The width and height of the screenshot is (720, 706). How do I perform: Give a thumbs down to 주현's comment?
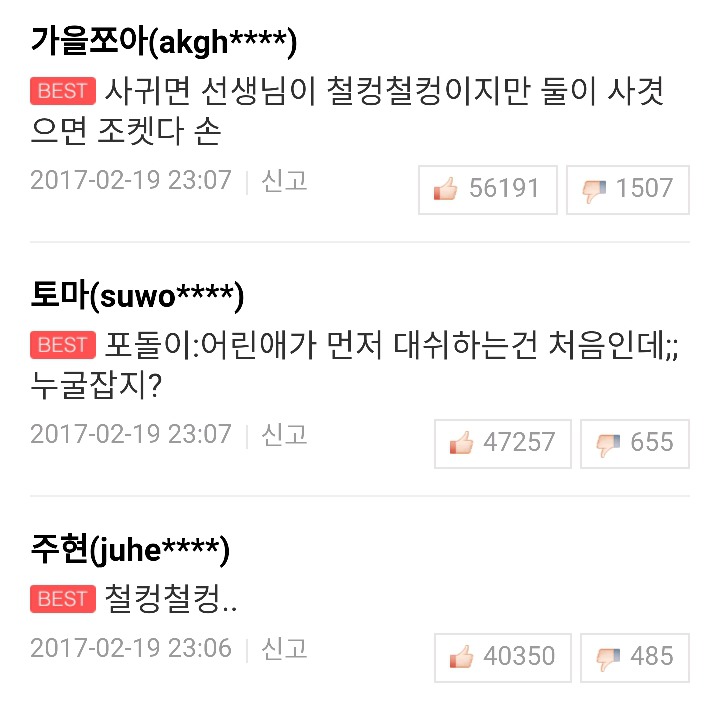[x=634, y=657]
